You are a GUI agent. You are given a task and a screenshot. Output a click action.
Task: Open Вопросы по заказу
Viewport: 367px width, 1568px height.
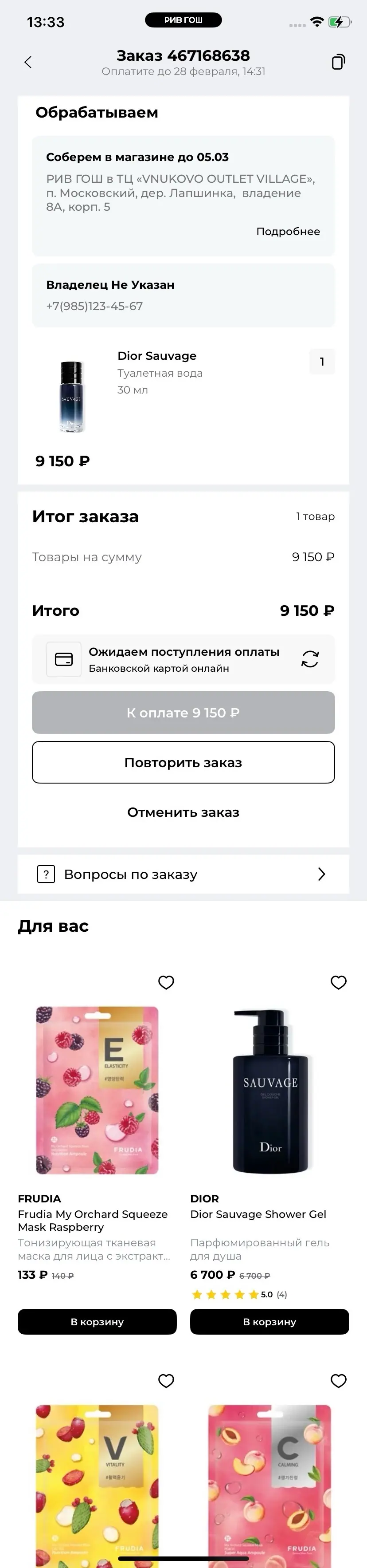pos(183,875)
